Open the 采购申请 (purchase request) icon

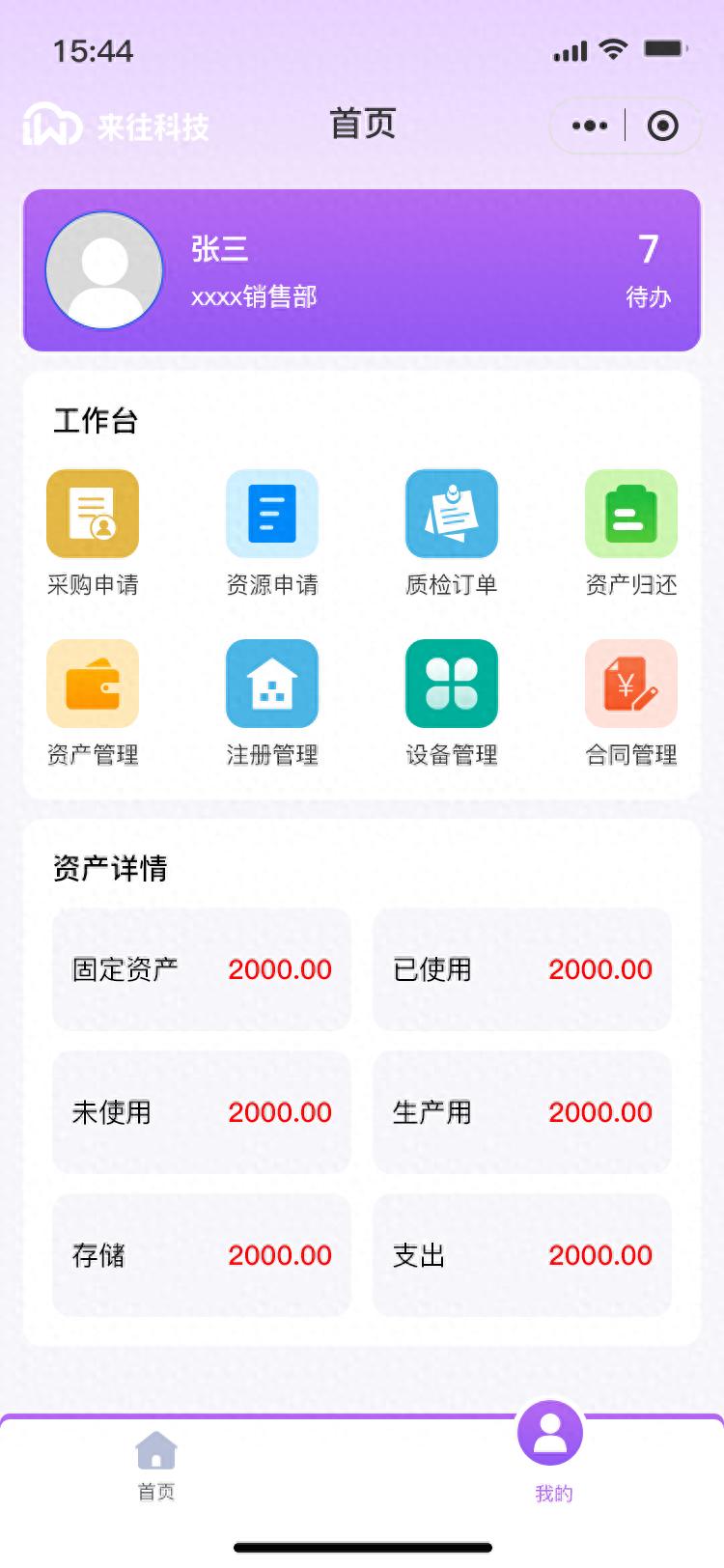click(x=92, y=513)
